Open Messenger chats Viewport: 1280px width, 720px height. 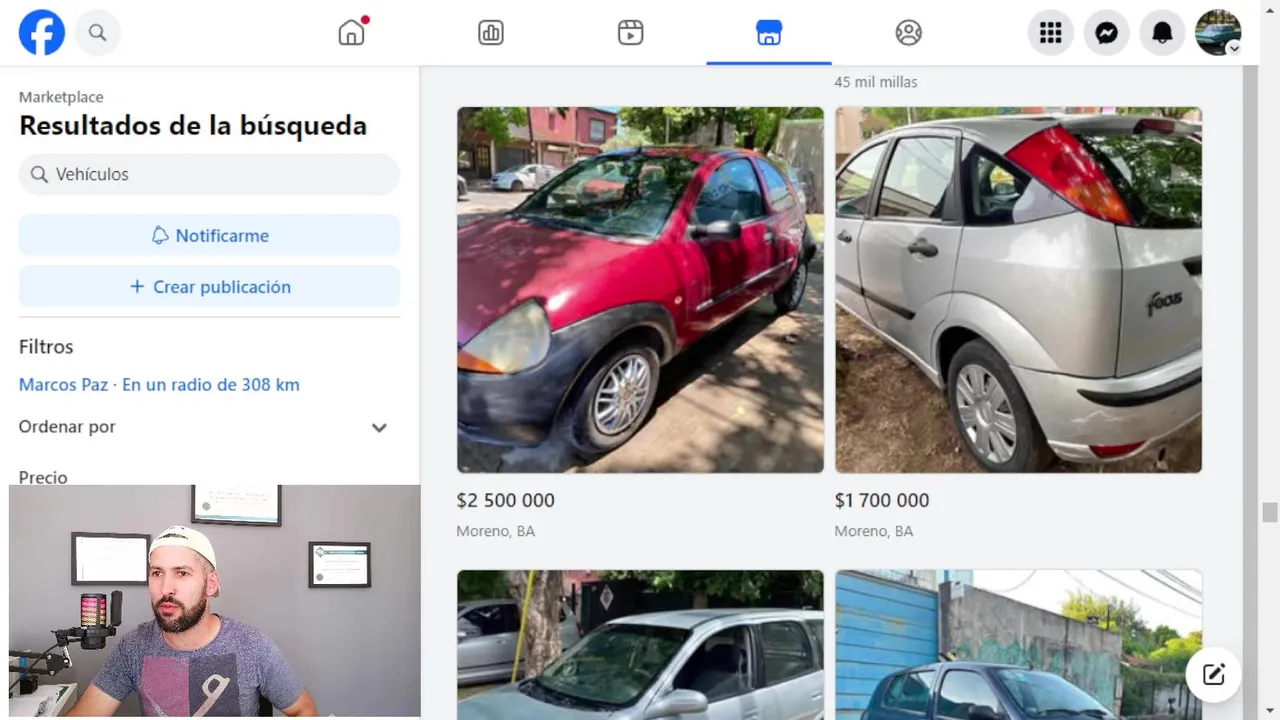(1106, 33)
